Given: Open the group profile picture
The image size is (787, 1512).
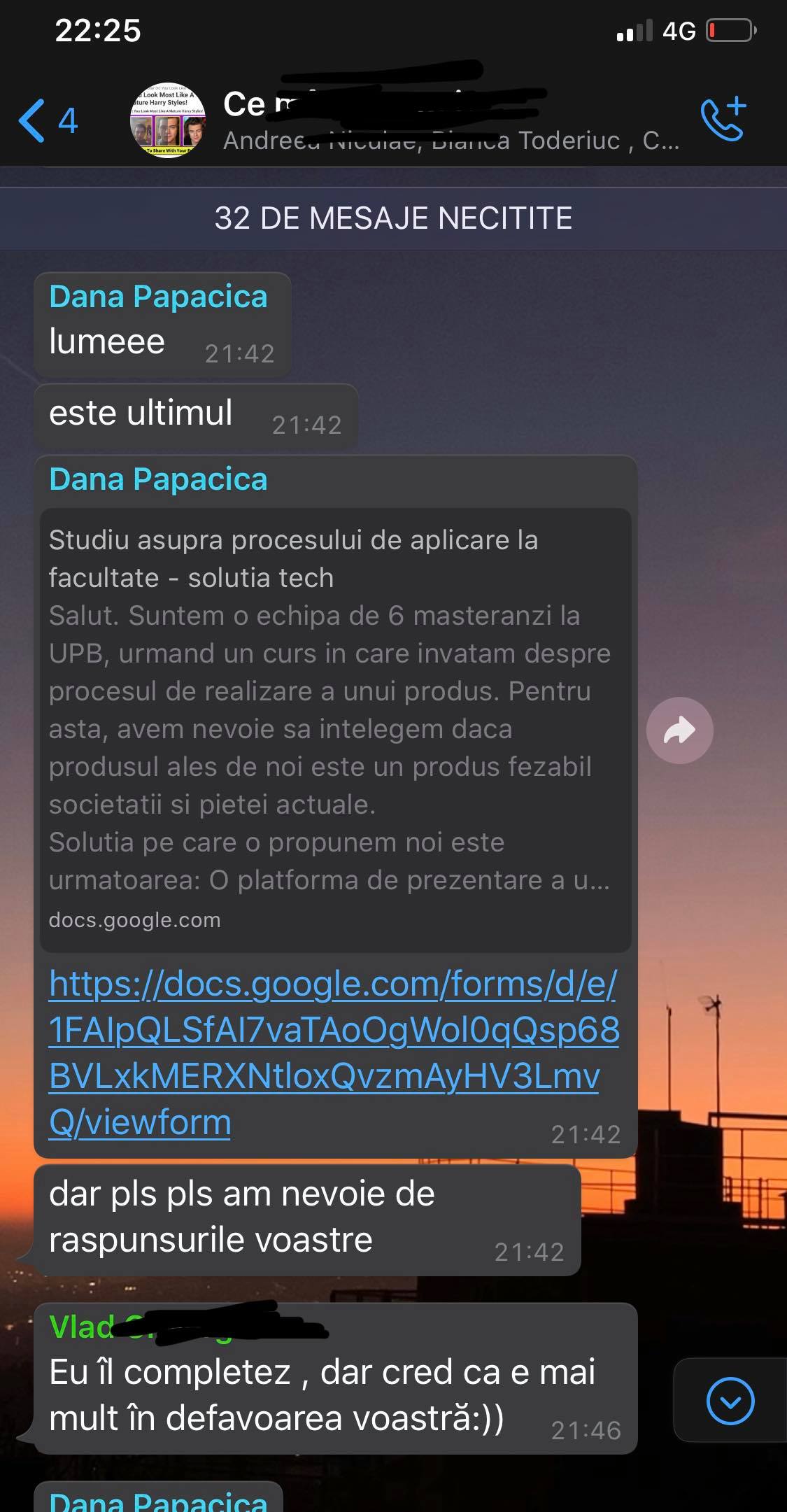Looking at the screenshot, I should click(168, 120).
